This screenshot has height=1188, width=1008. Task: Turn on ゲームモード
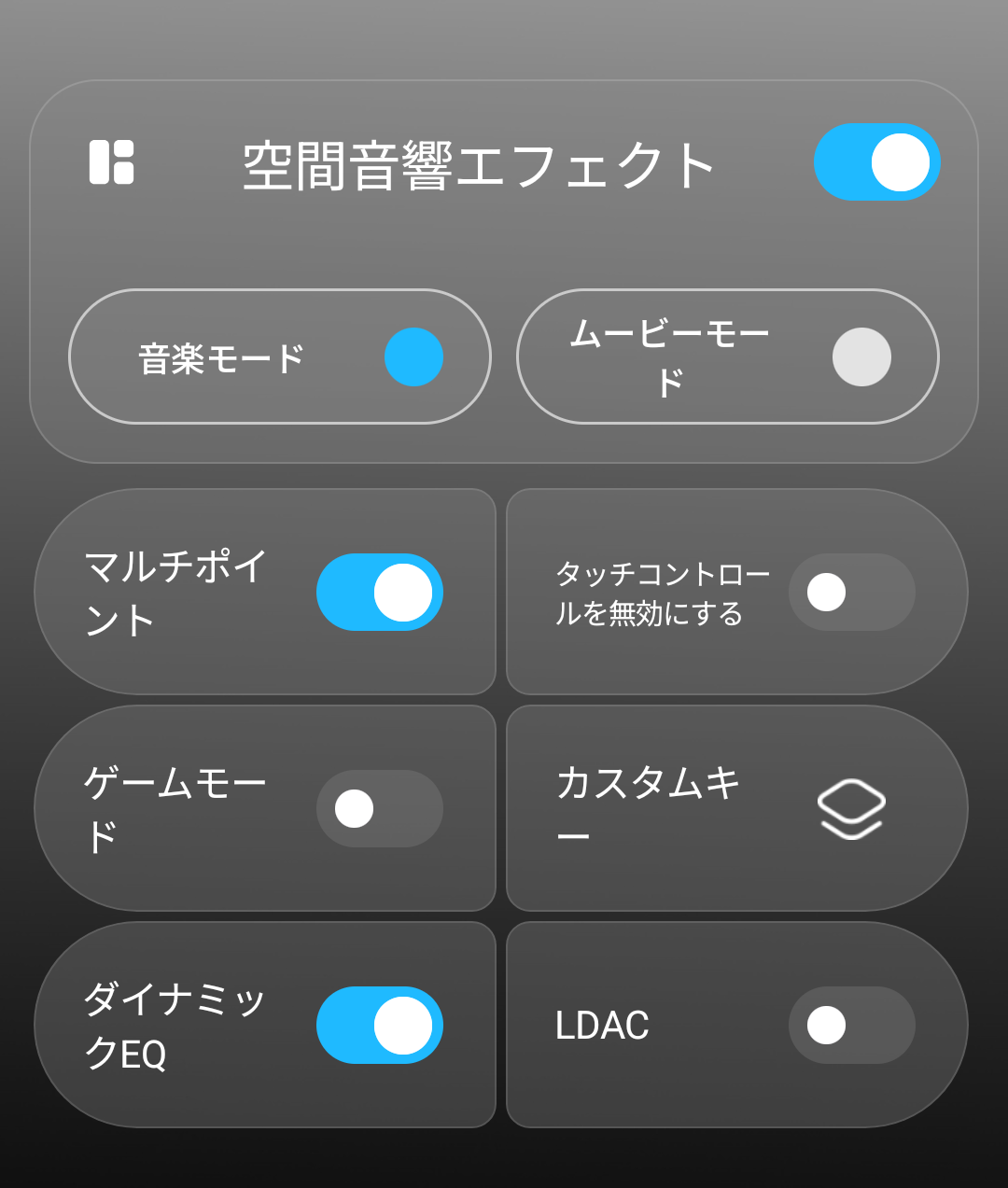(379, 808)
